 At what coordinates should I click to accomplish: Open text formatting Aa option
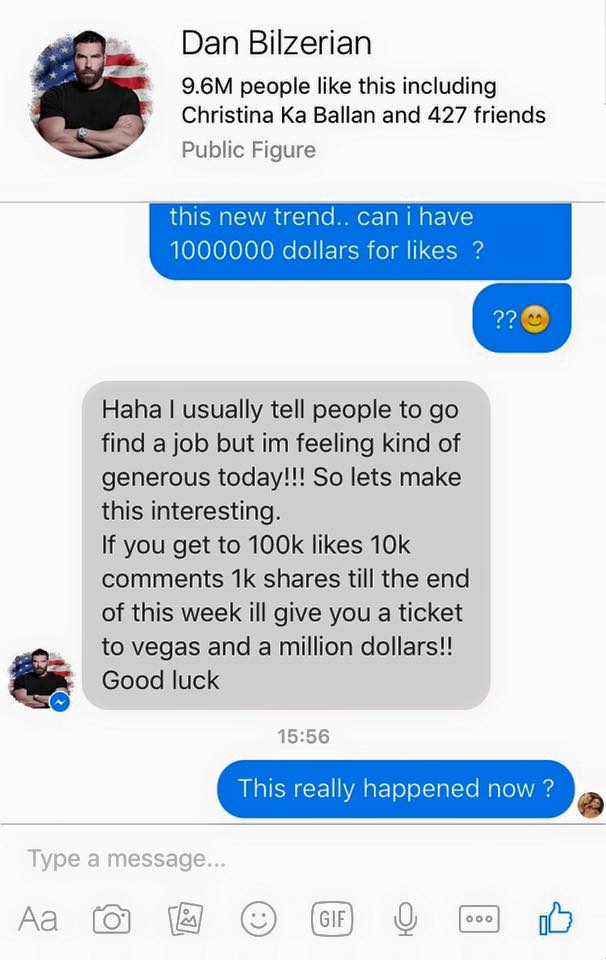coord(38,918)
